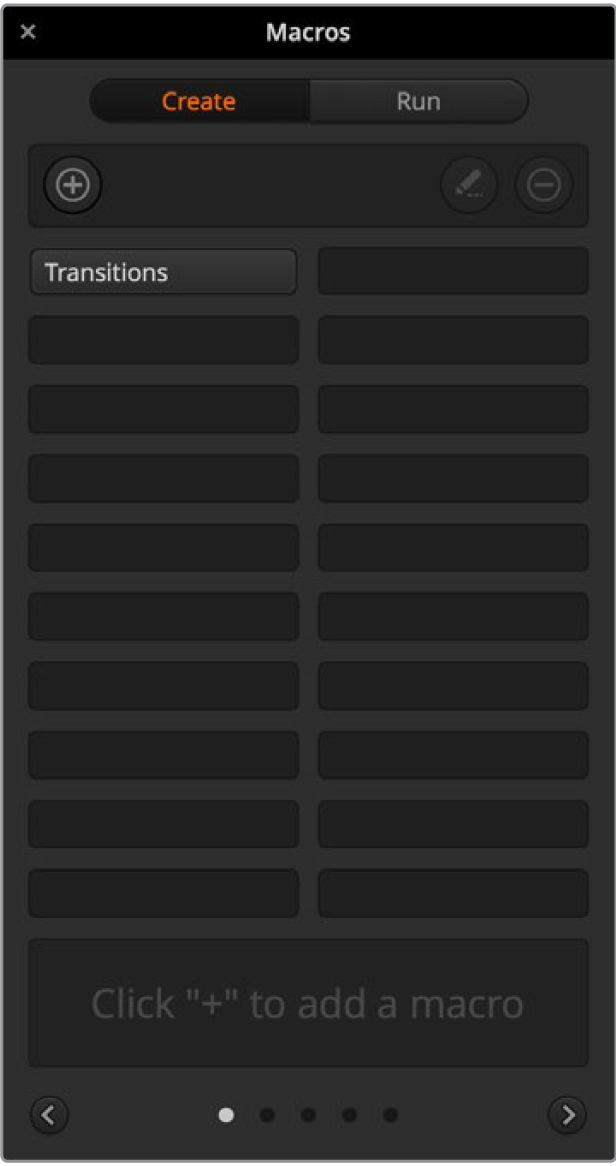This screenshot has height=1166, width=616.
Task: Select the empty slot beside Transitions
Action: [453, 272]
